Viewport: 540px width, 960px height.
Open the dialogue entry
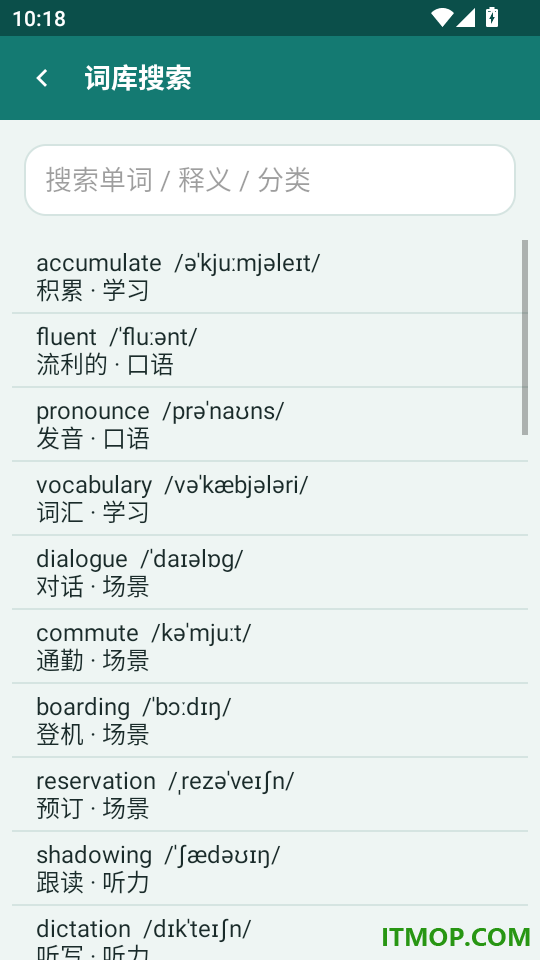click(x=270, y=572)
